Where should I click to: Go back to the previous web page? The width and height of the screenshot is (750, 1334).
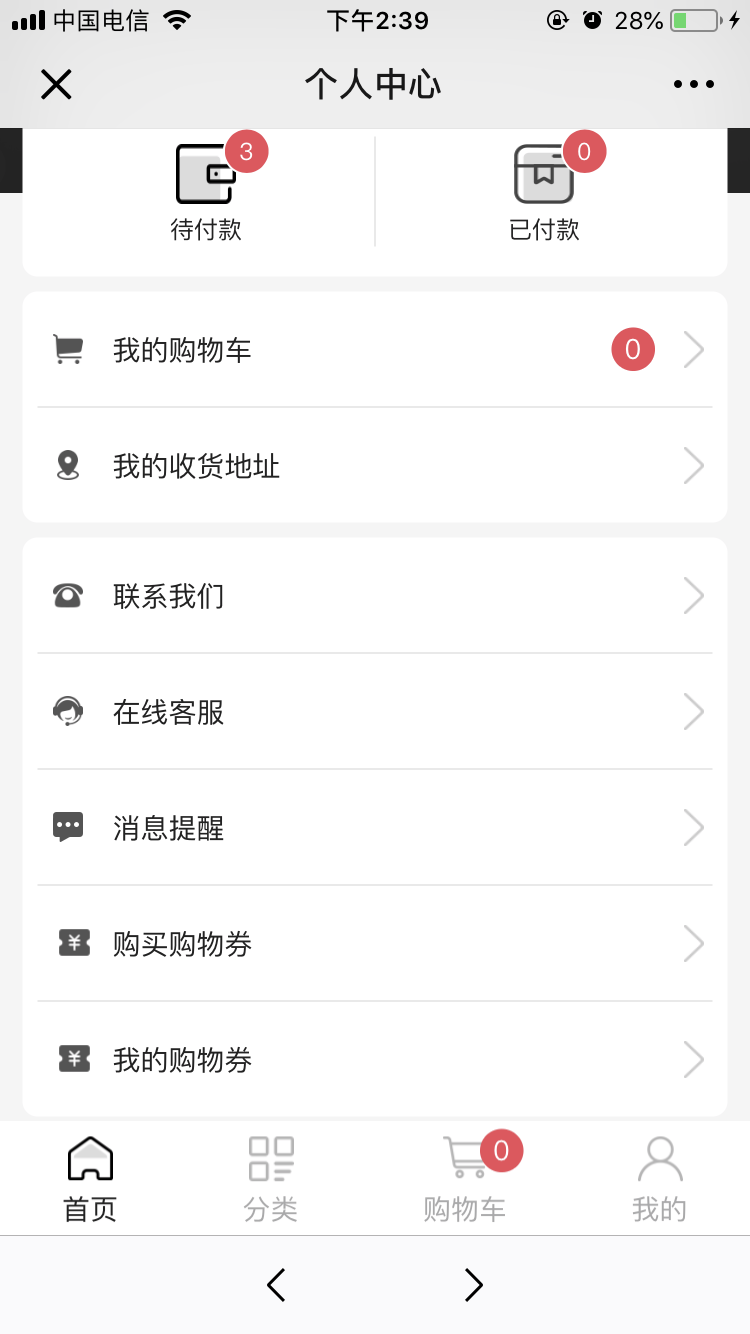[276, 1285]
